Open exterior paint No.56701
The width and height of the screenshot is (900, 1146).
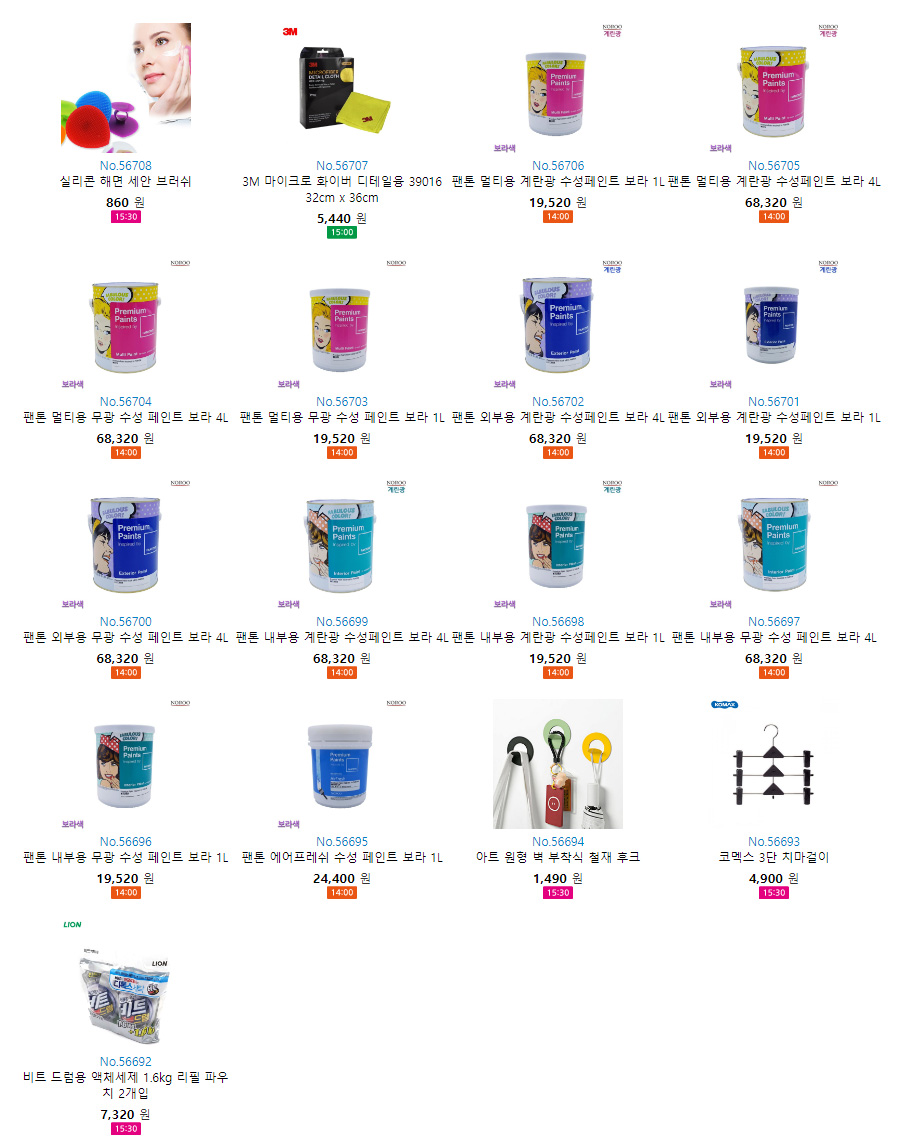pos(774,418)
